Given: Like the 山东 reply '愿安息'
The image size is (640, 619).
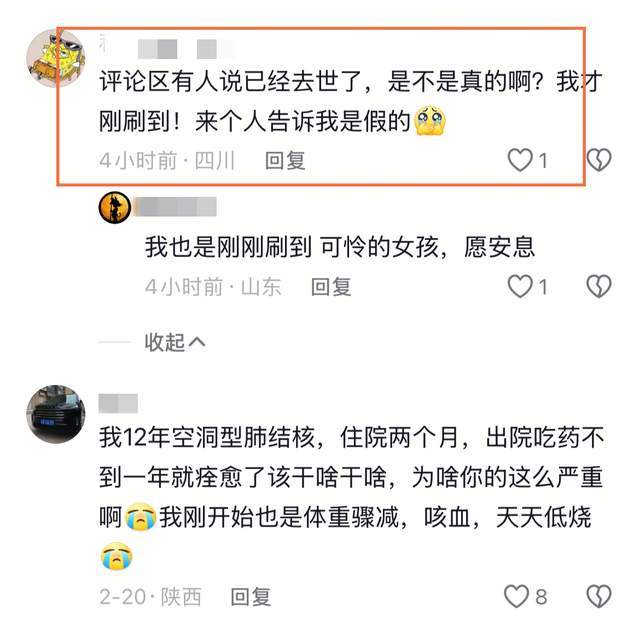Looking at the screenshot, I should pos(520,287).
